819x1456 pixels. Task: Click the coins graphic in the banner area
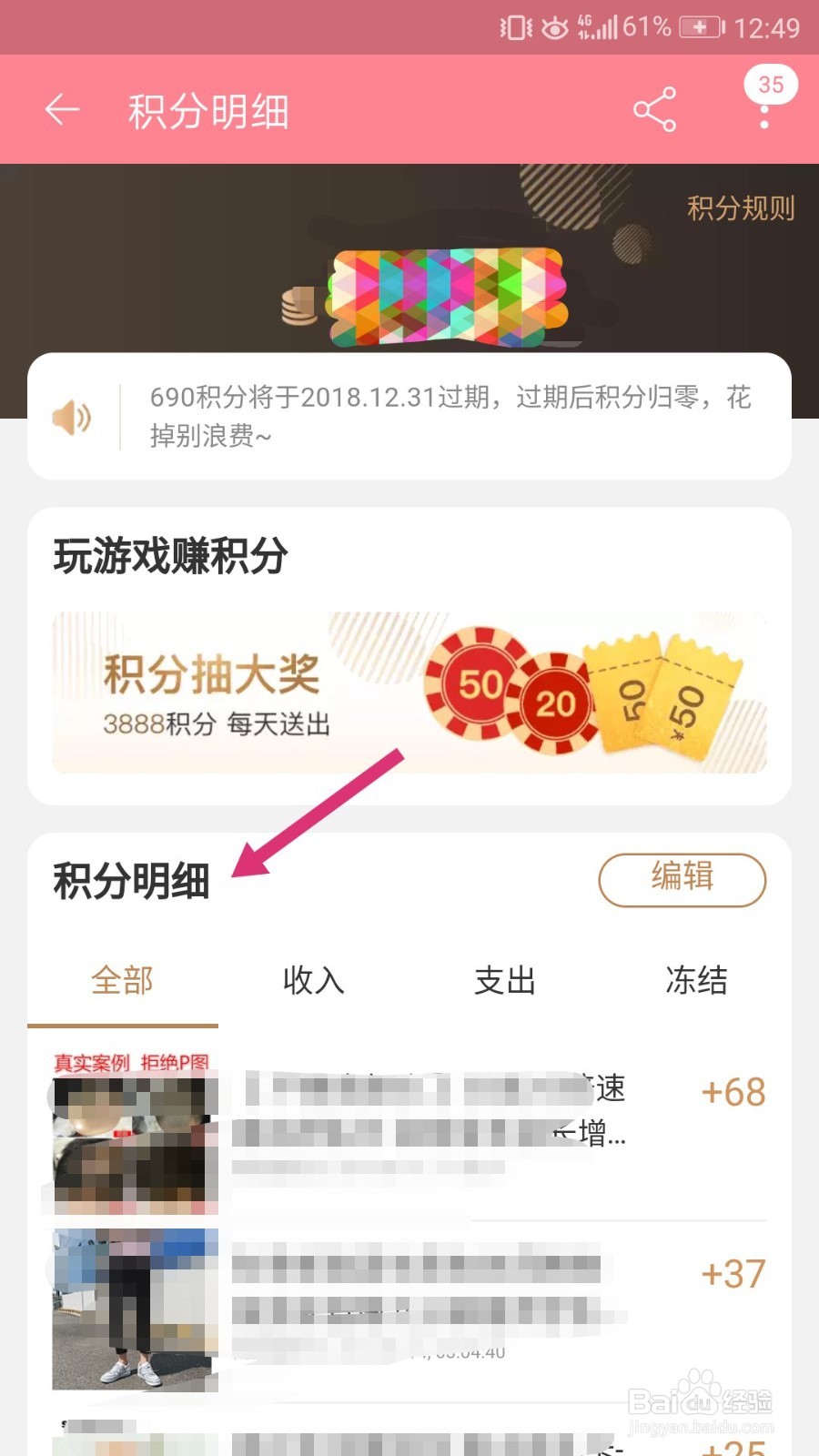[x=300, y=305]
